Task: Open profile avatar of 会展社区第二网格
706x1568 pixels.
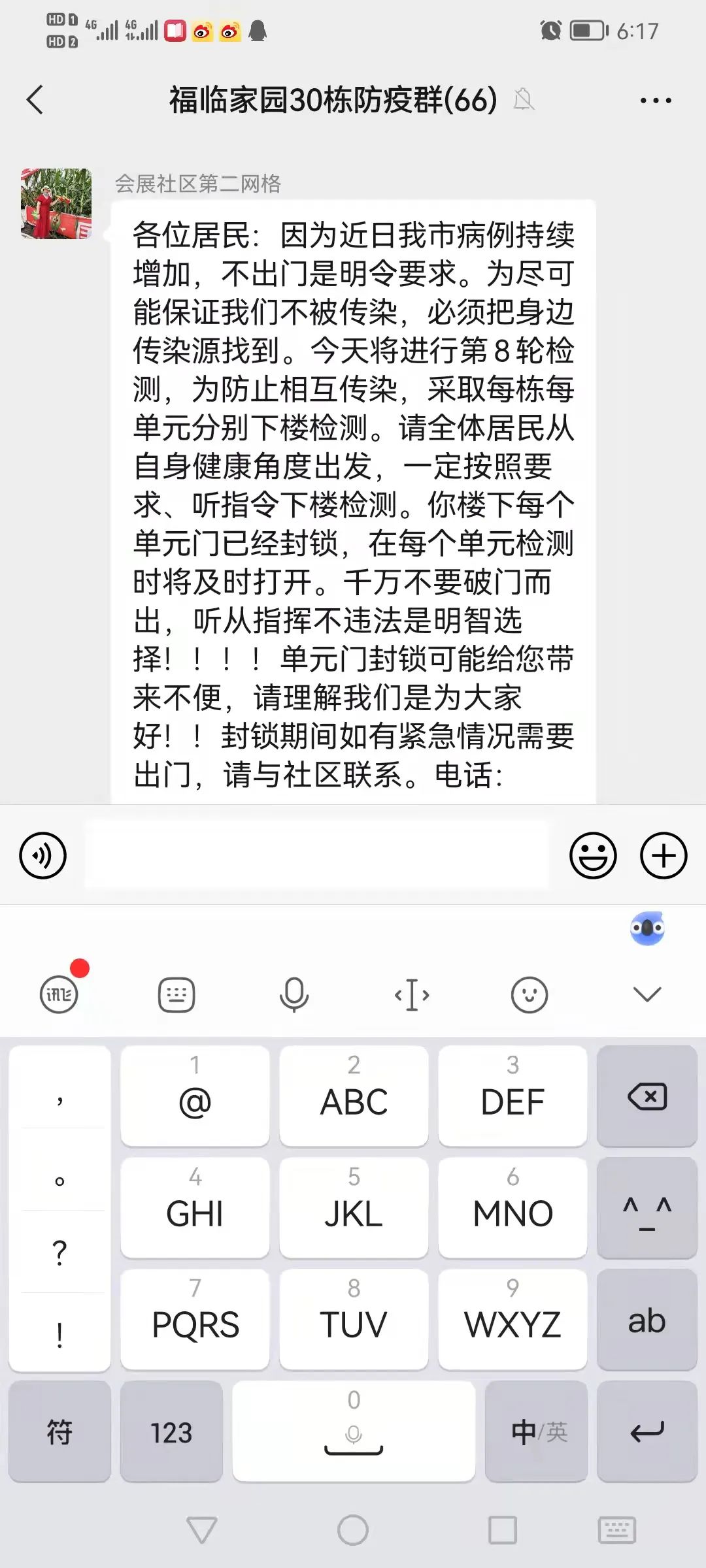Action: click(56, 204)
